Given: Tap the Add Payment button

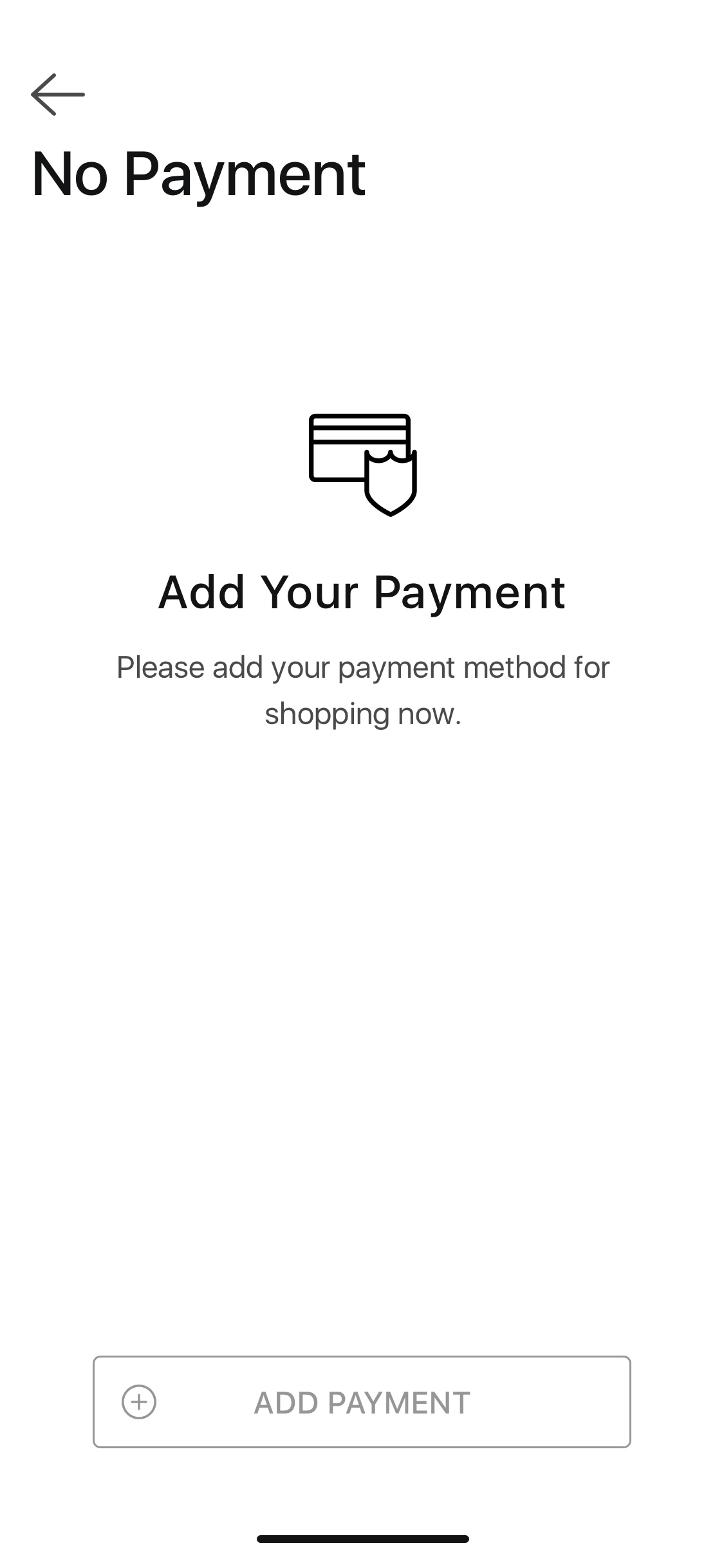Looking at the screenshot, I should pyautogui.click(x=362, y=1402).
